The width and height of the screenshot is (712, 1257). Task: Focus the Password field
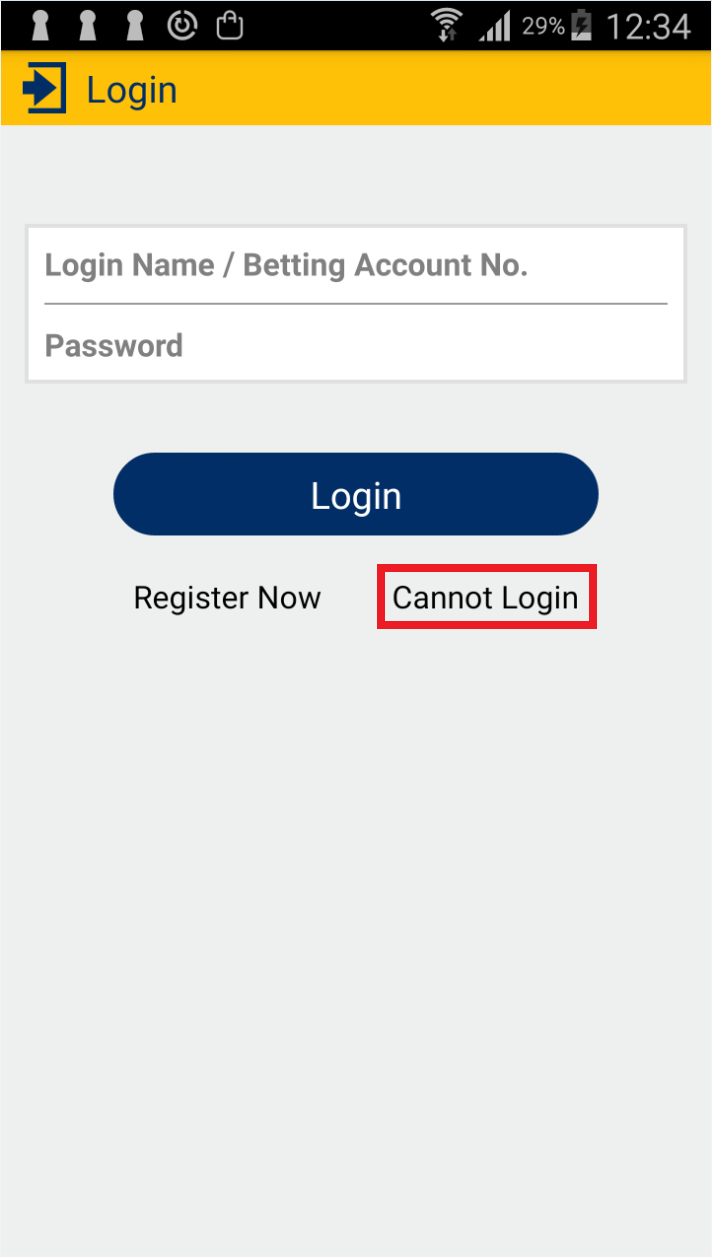pos(355,346)
